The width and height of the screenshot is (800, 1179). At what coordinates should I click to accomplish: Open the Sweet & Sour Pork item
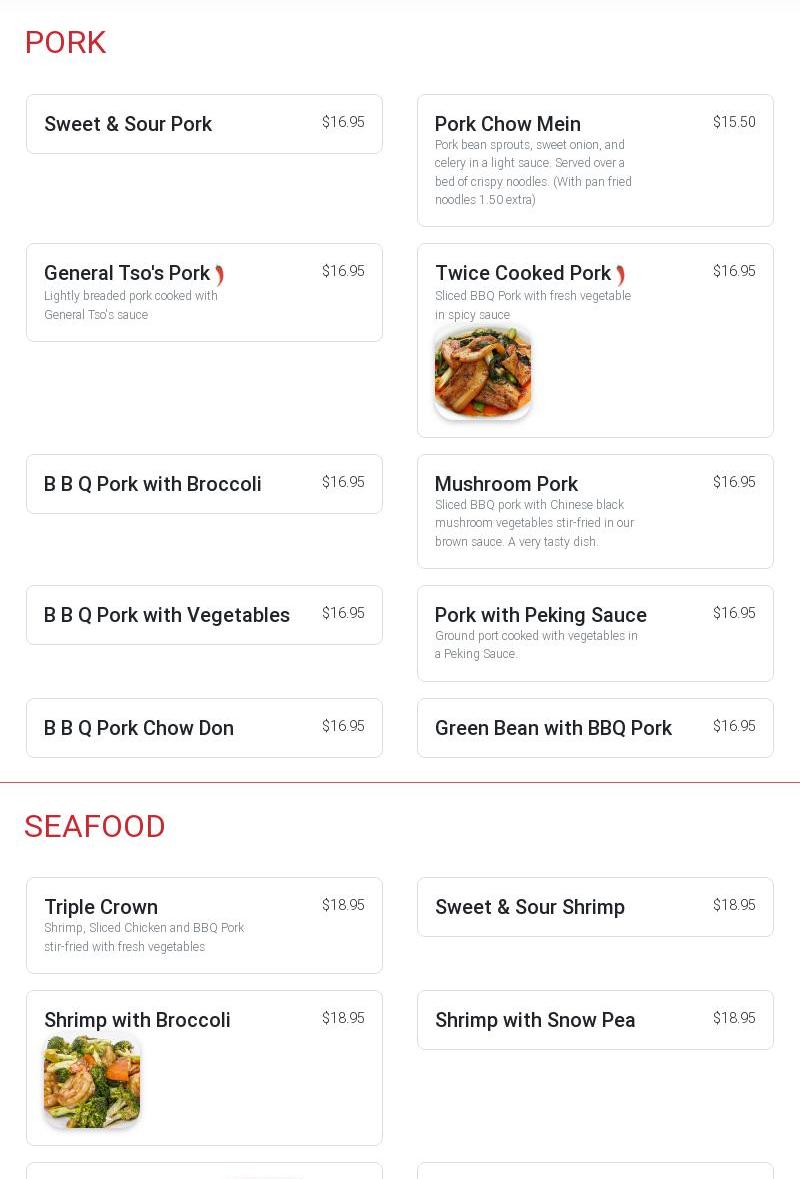click(204, 124)
